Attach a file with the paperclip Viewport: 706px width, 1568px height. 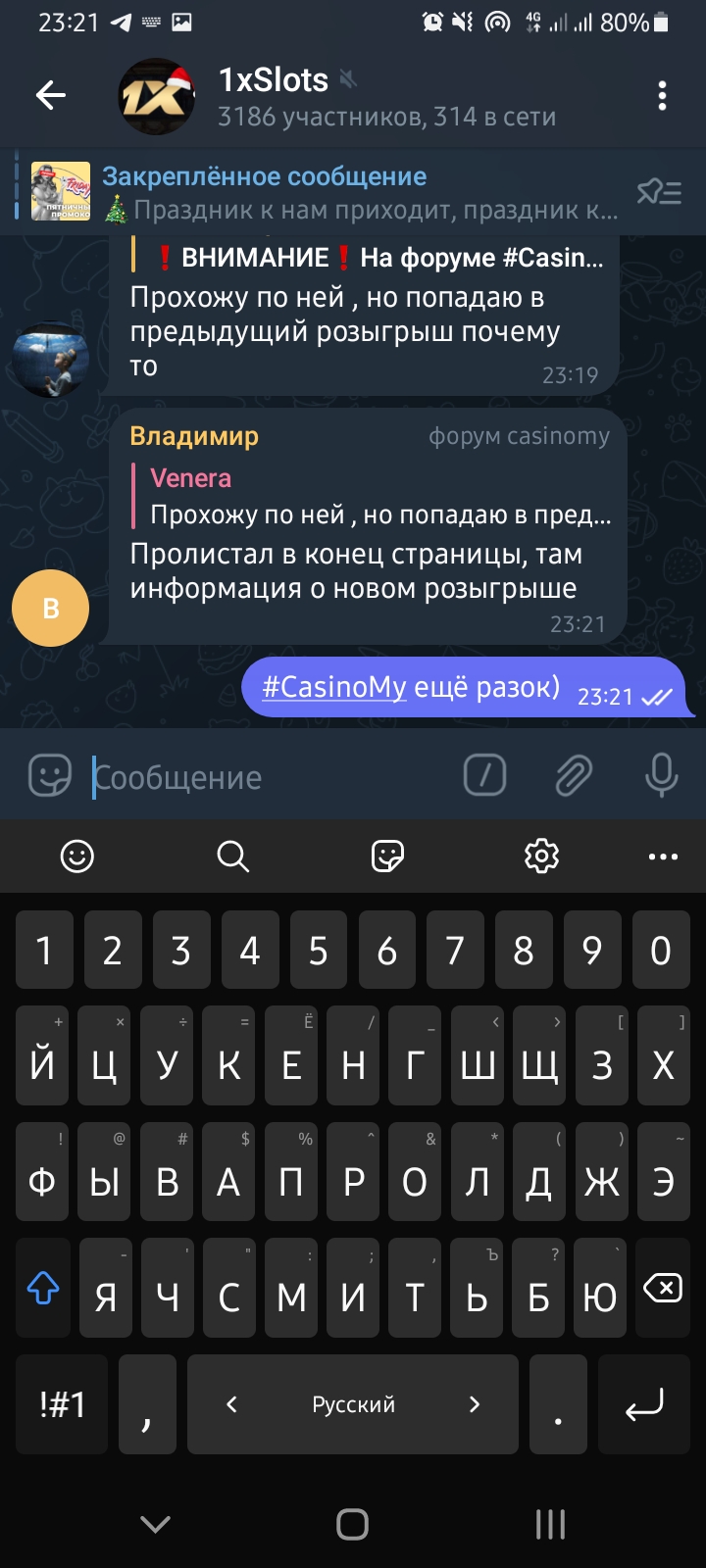574,776
